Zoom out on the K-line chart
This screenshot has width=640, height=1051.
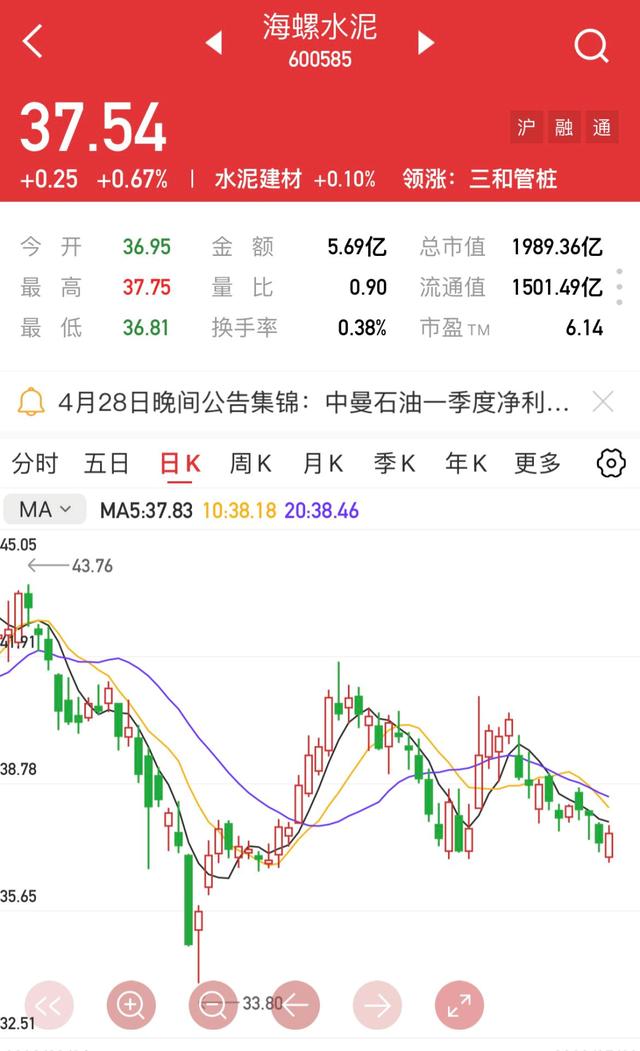pyautogui.click(x=213, y=1003)
